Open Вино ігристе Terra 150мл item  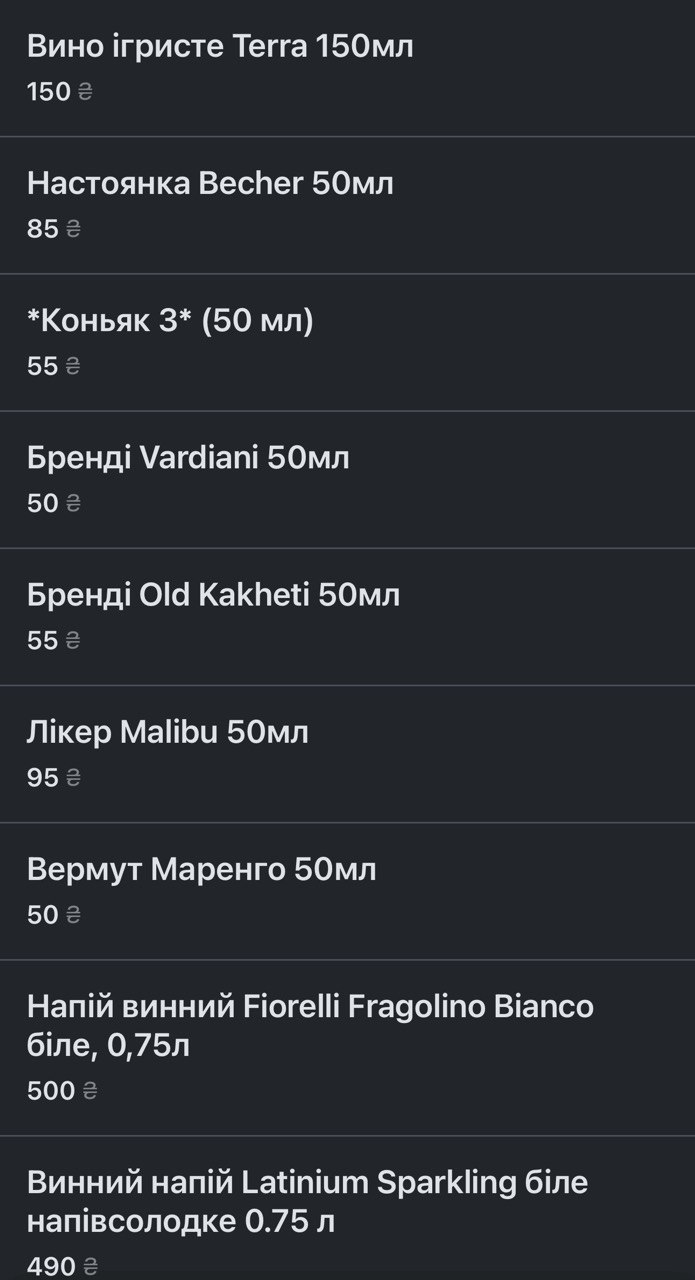[347, 68]
